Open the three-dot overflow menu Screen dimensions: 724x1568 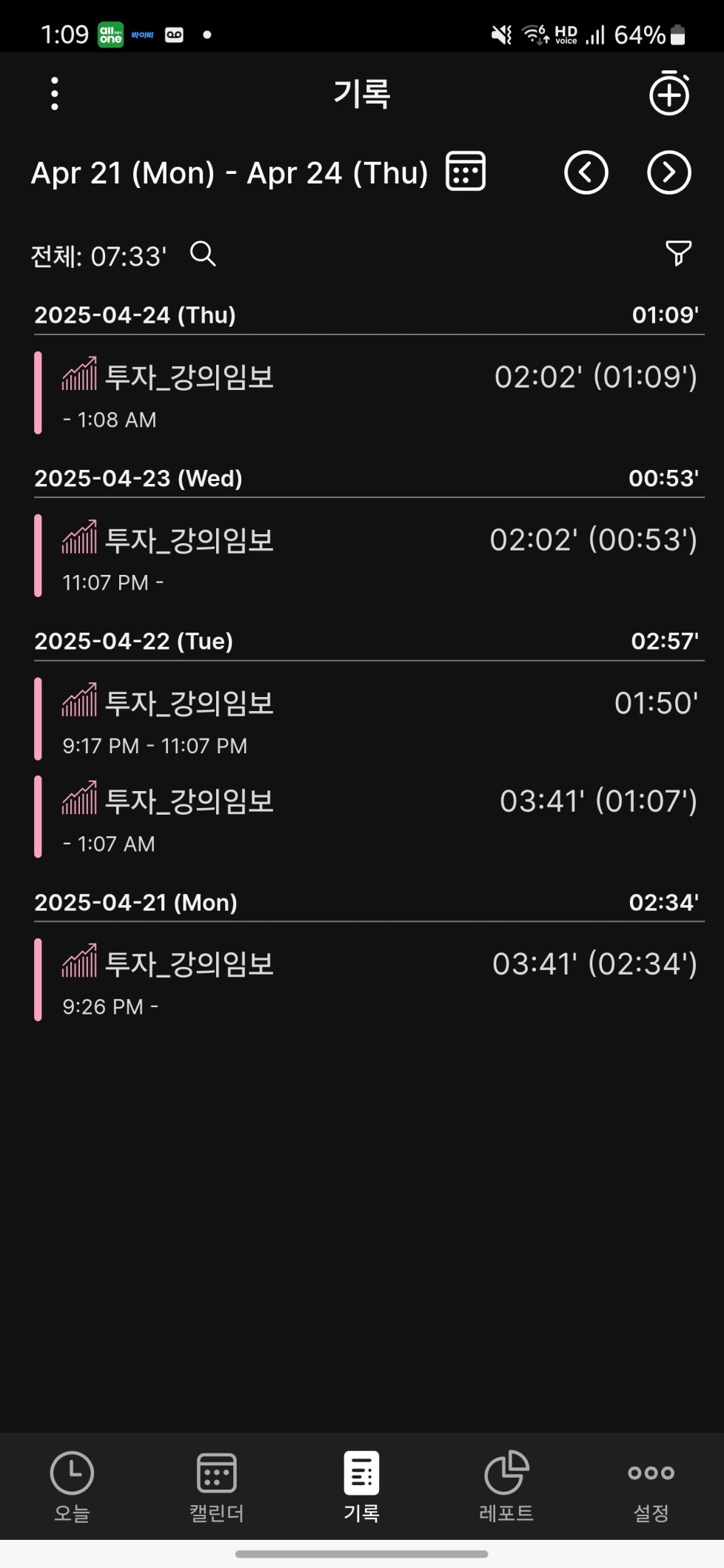(55, 94)
